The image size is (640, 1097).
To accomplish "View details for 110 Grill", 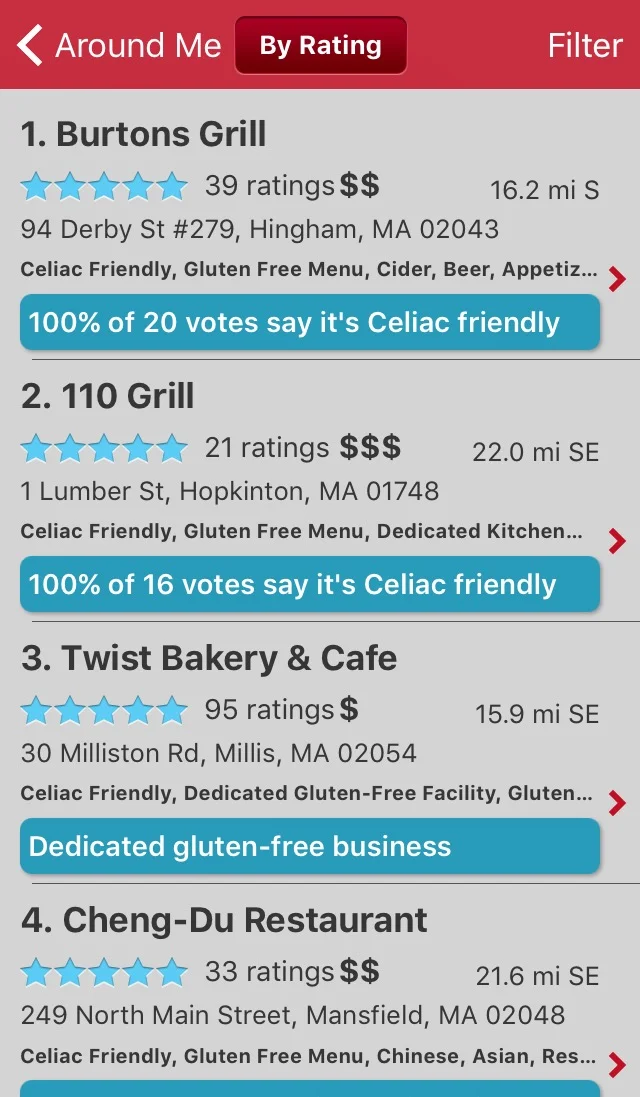I will (x=108, y=396).
